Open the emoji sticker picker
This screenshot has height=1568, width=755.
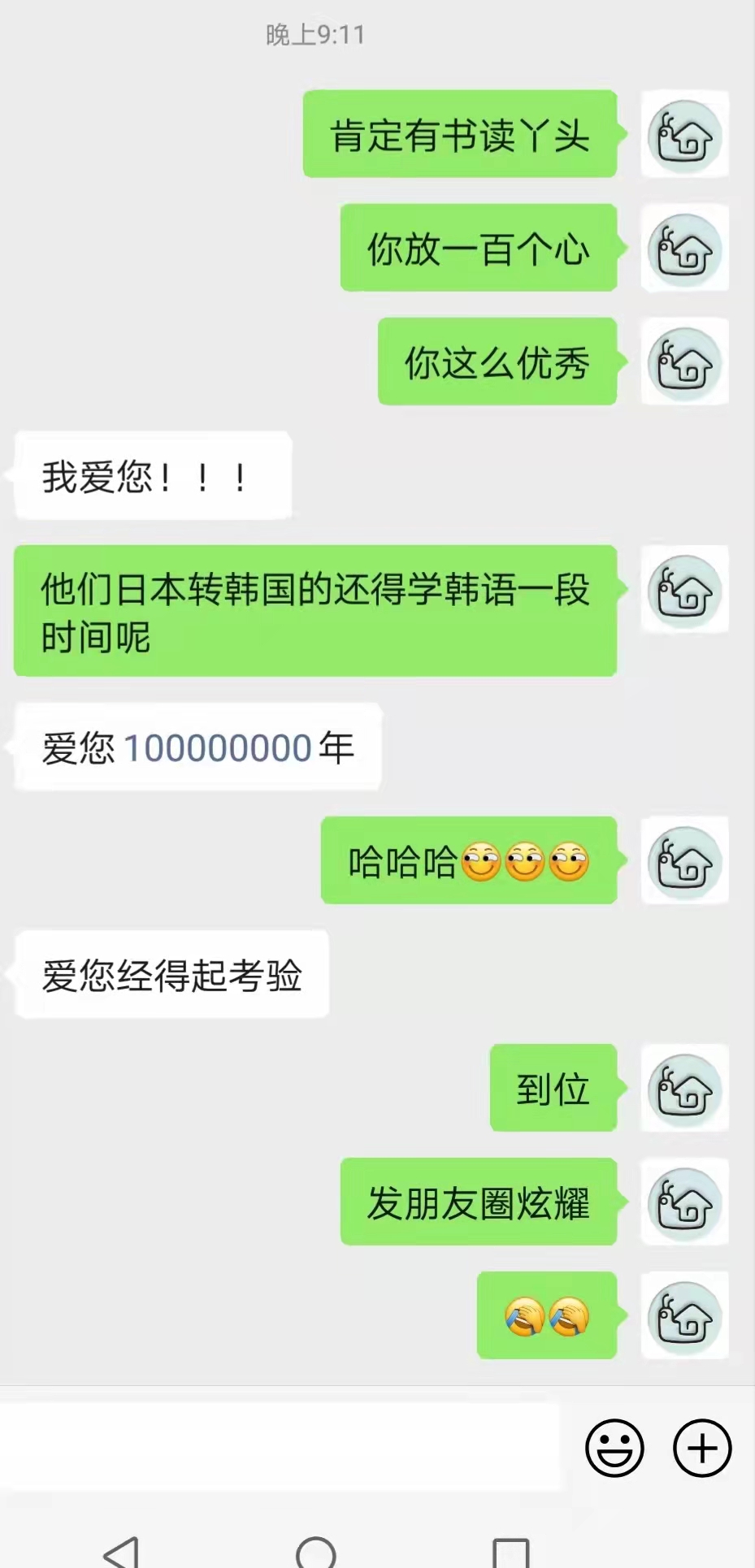pyautogui.click(x=614, y=1448)
